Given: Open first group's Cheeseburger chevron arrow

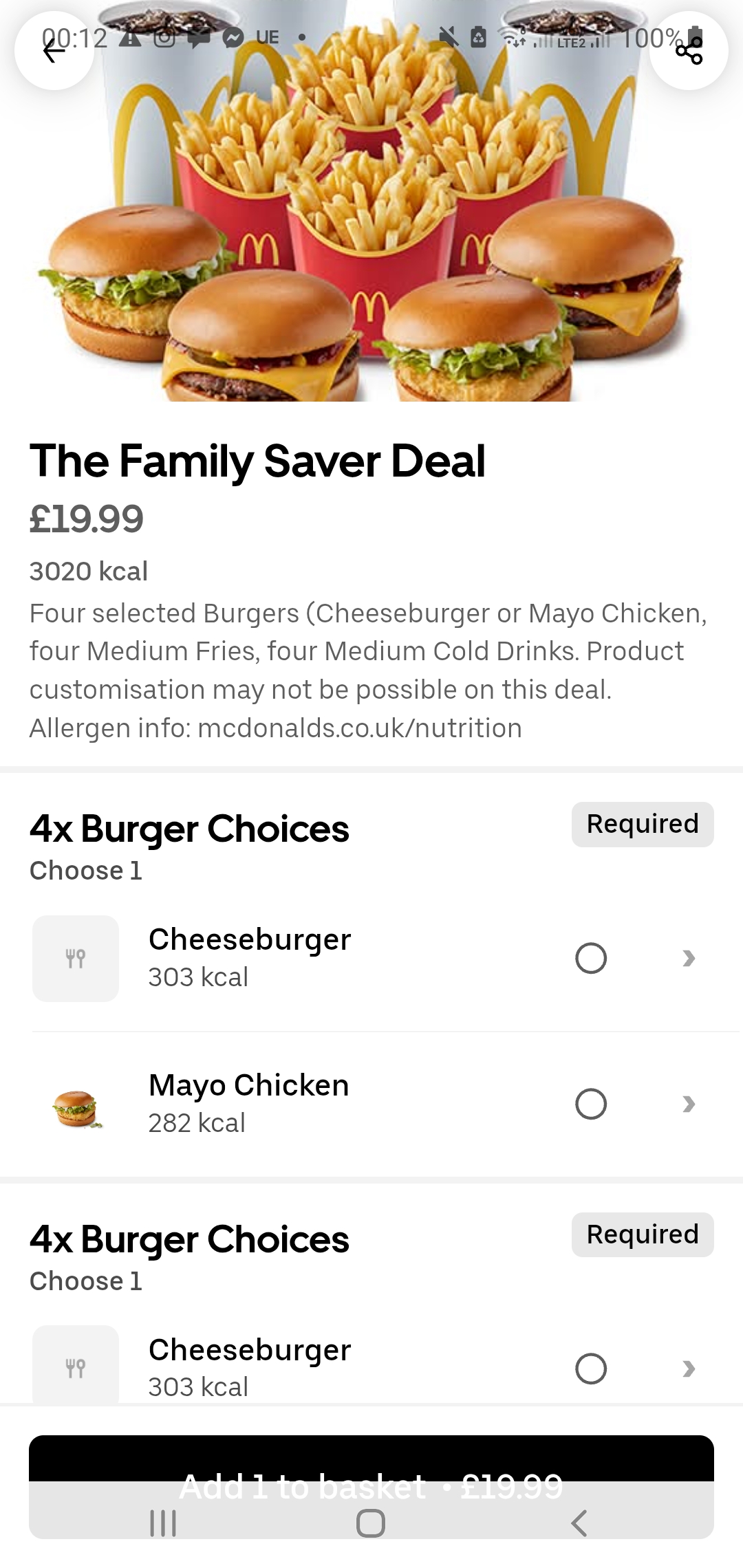Looking at the screenshot, I should point(689,958).
